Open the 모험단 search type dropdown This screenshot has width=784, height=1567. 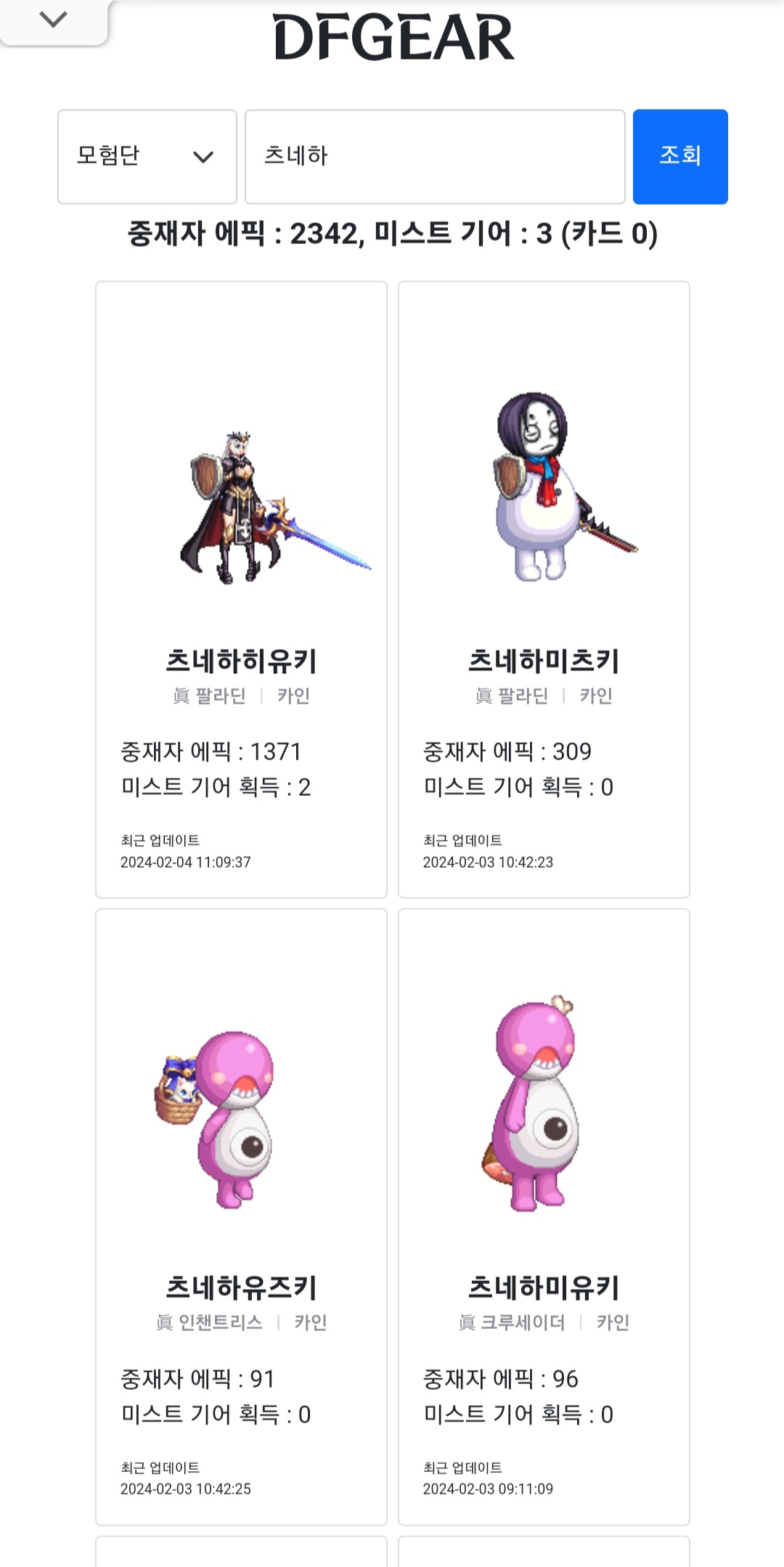[x=147, y=157]
